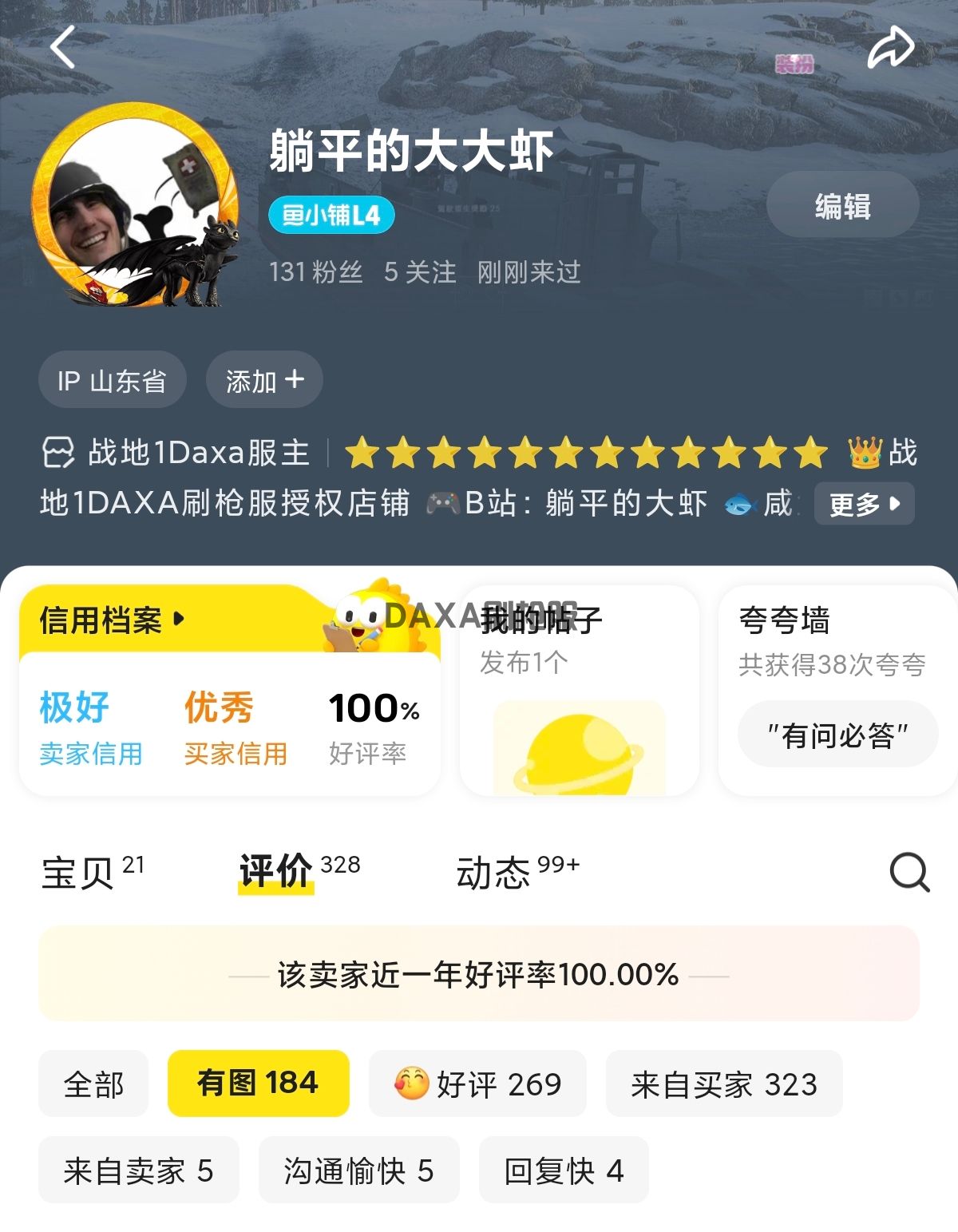958x1232 pixels.
Task: Share this profile page
Action: (x=890, y=48)
